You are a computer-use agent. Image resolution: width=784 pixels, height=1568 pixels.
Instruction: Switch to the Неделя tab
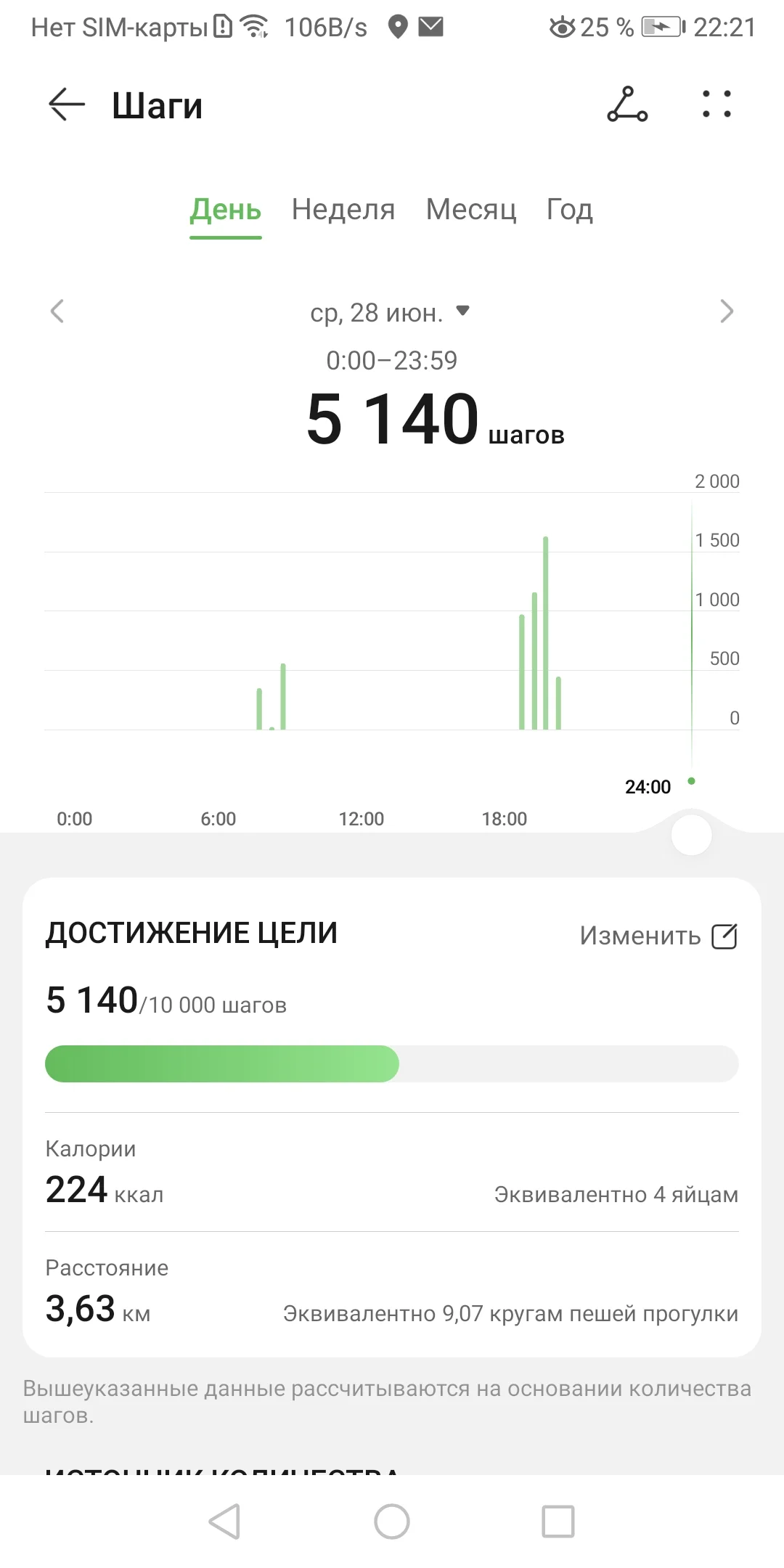tap(343, 210)
